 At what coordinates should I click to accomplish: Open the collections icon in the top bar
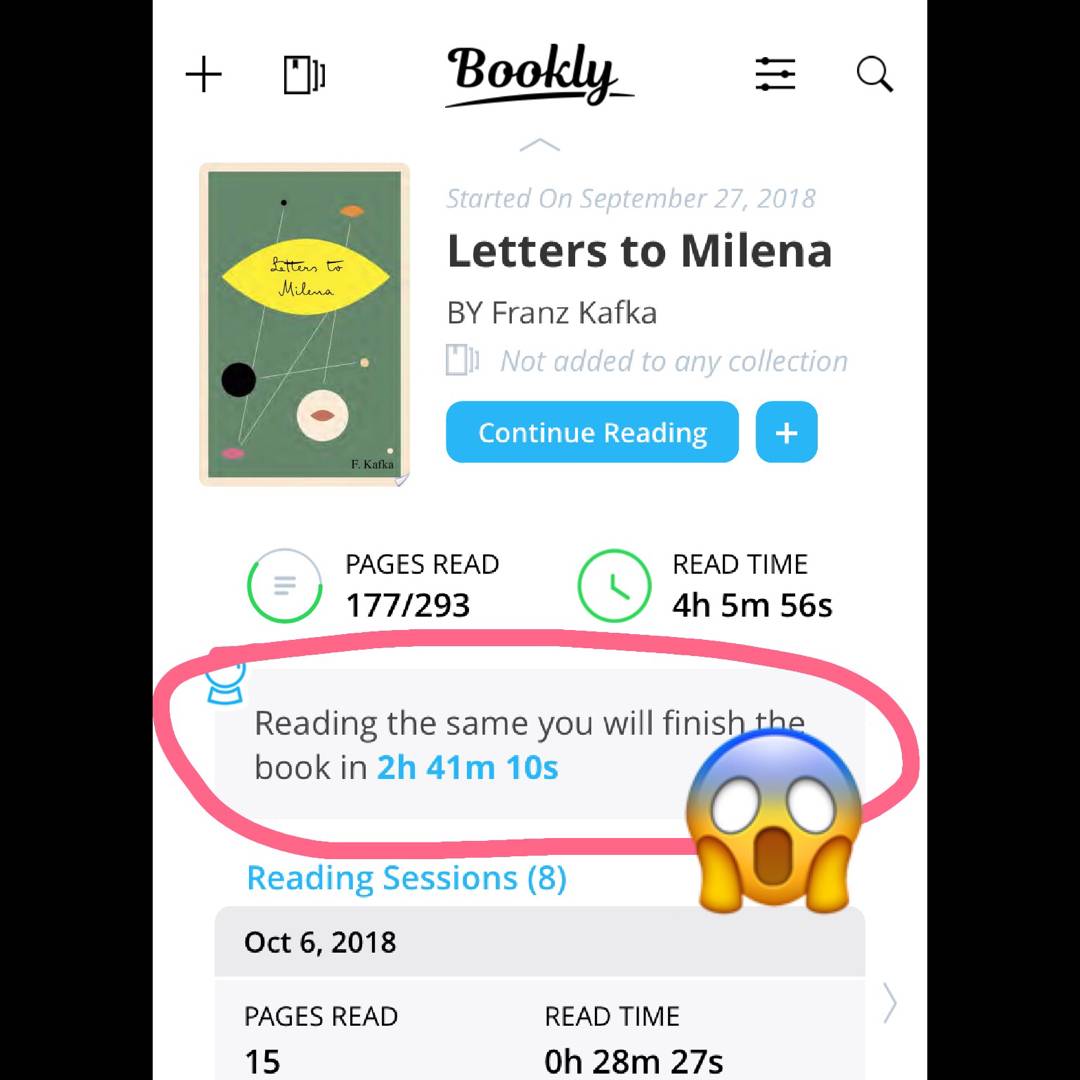click(305, 75)
